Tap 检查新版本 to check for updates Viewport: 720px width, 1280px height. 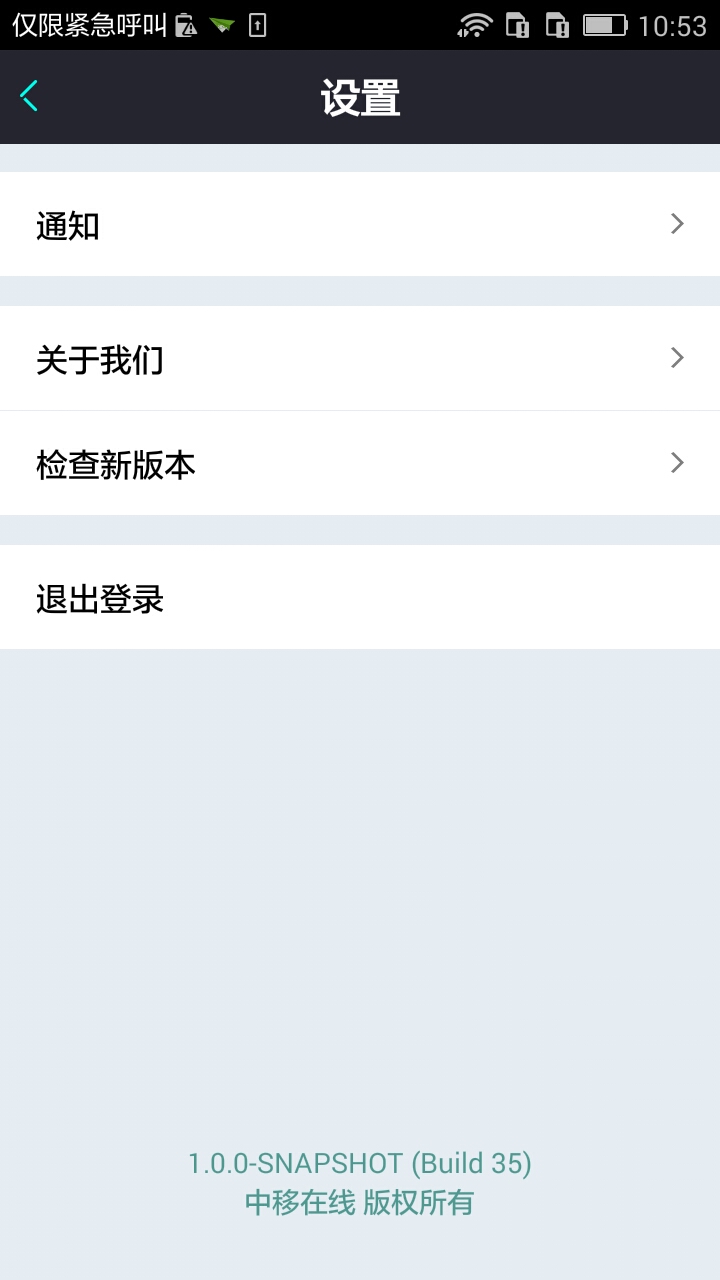pos(360,463)
